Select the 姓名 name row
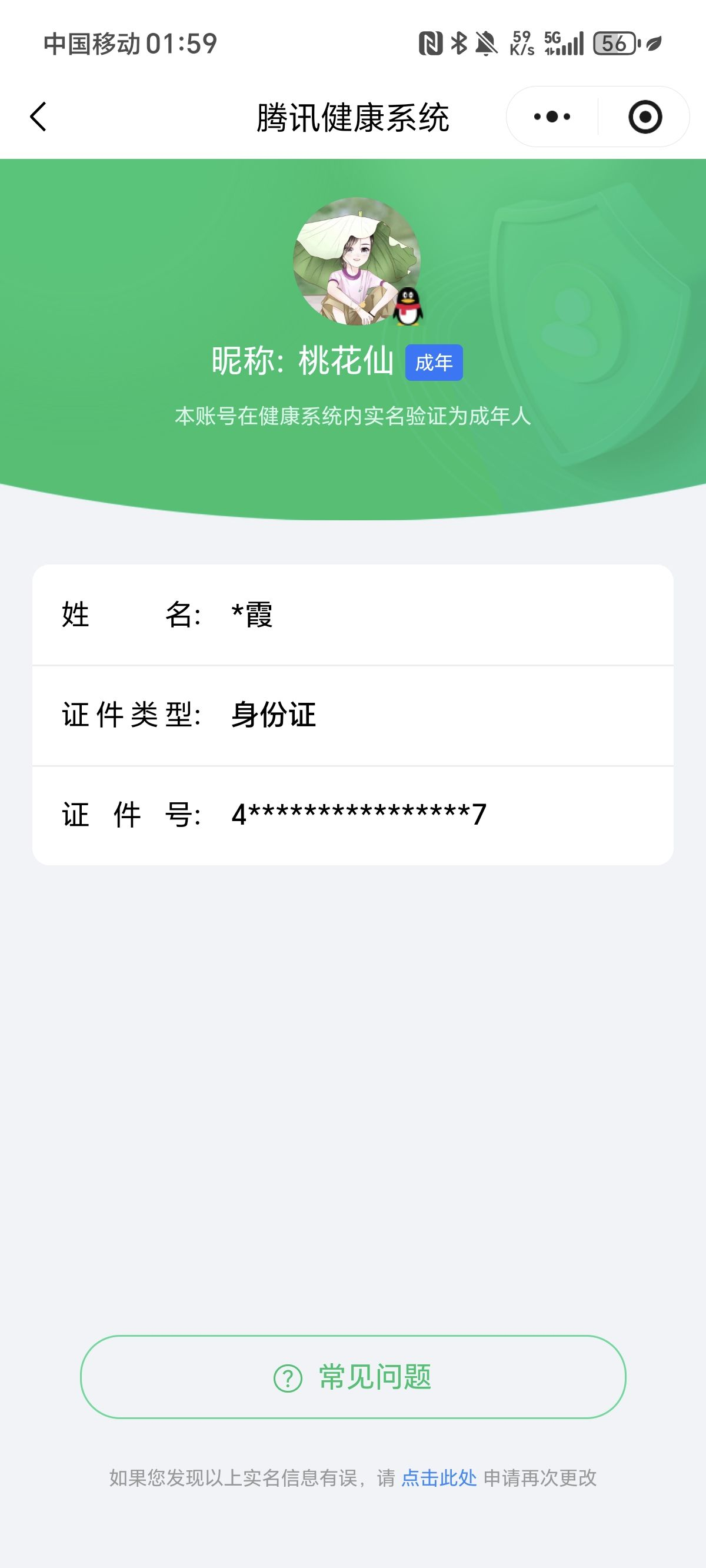Image resolution: width=706 pixels, height=1568 pixels. pos(353,616)
